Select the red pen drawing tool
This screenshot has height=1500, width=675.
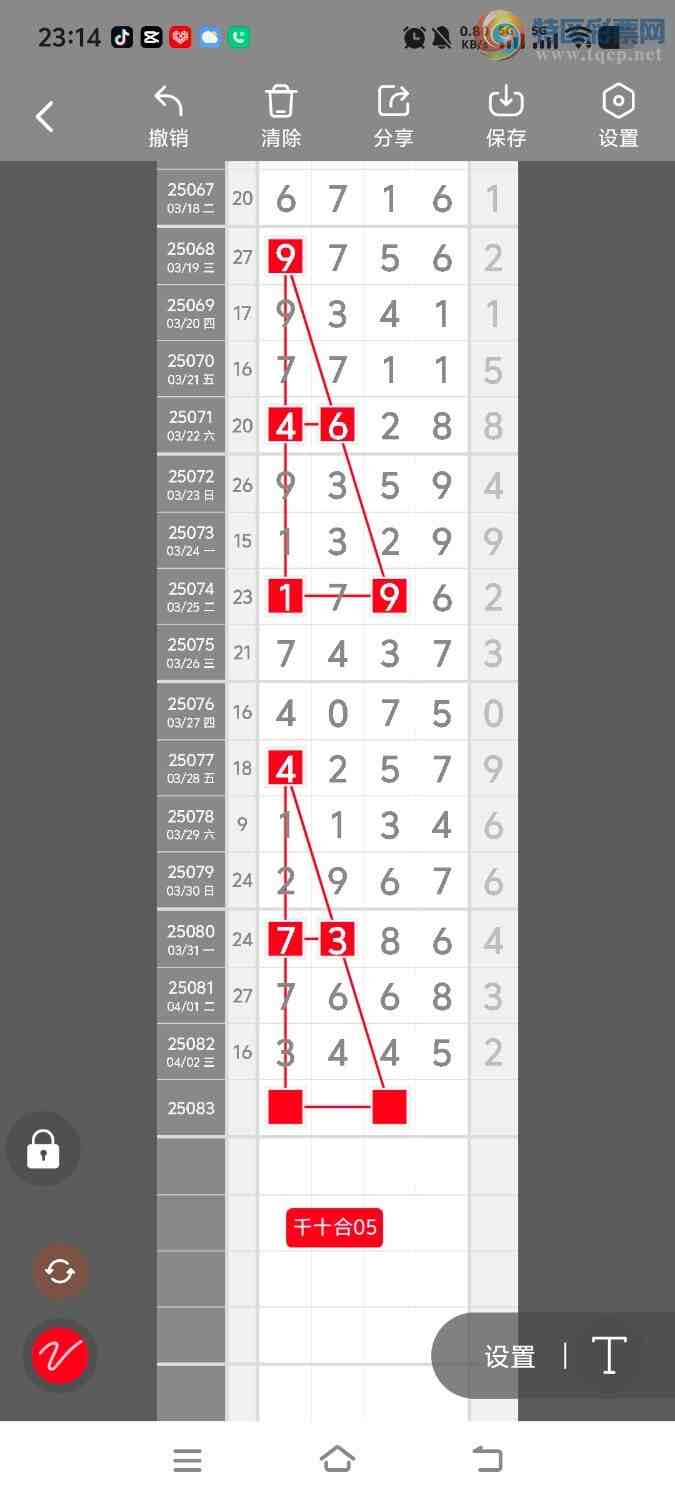(x=60, y=1355)
